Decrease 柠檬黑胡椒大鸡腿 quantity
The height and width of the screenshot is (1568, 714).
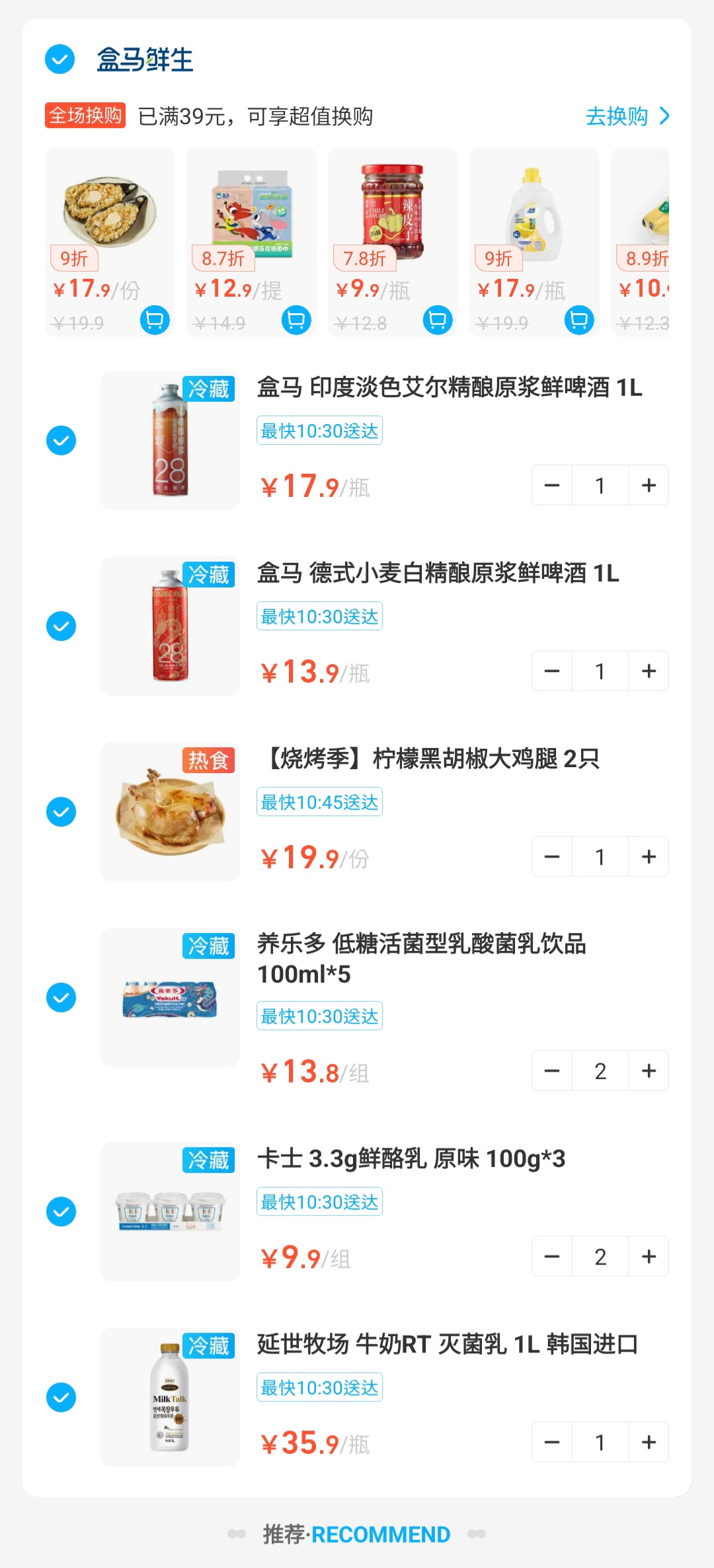552,857
